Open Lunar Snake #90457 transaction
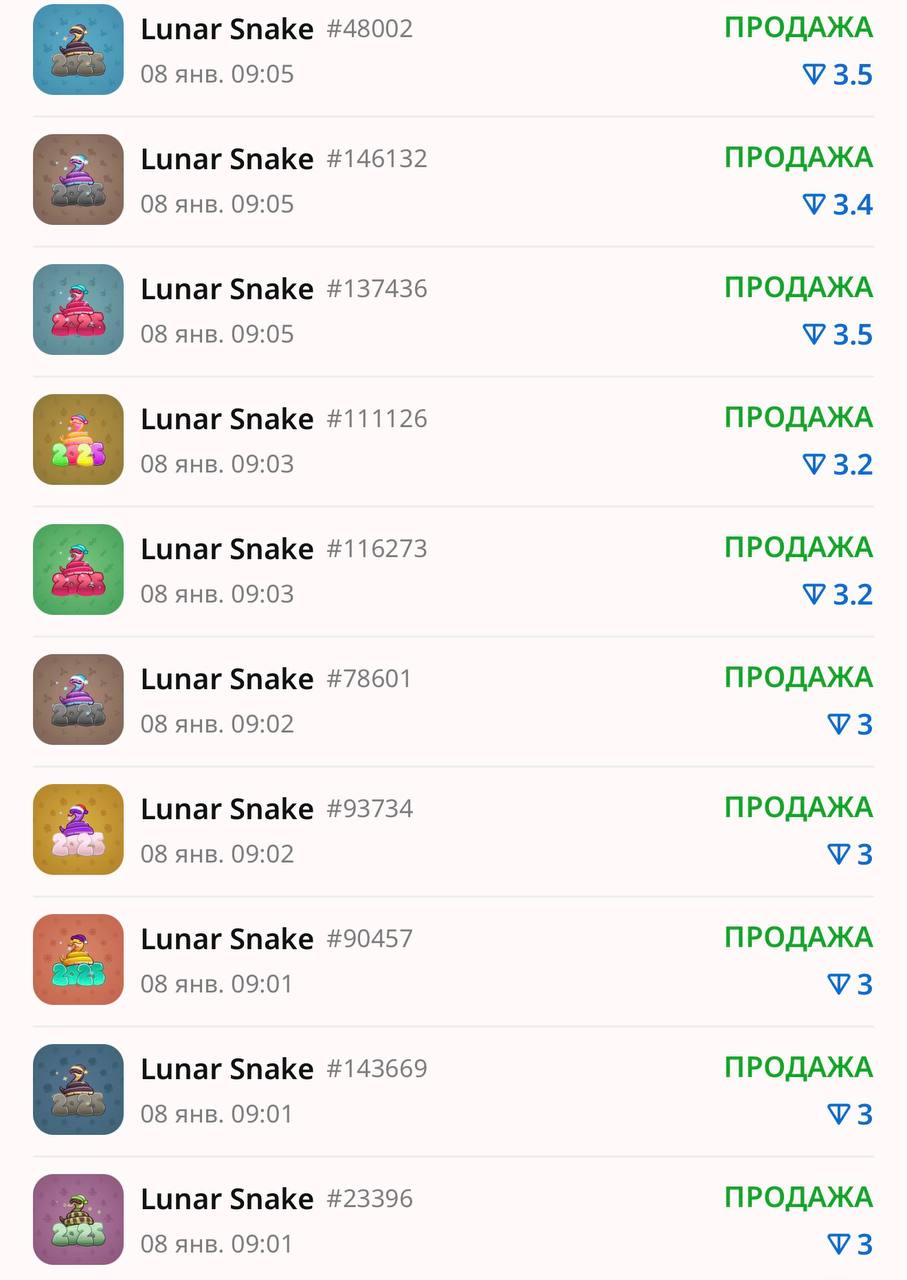Image resolution: width=907 pixels, height=1280 pixels. click(x=453, y=960)
